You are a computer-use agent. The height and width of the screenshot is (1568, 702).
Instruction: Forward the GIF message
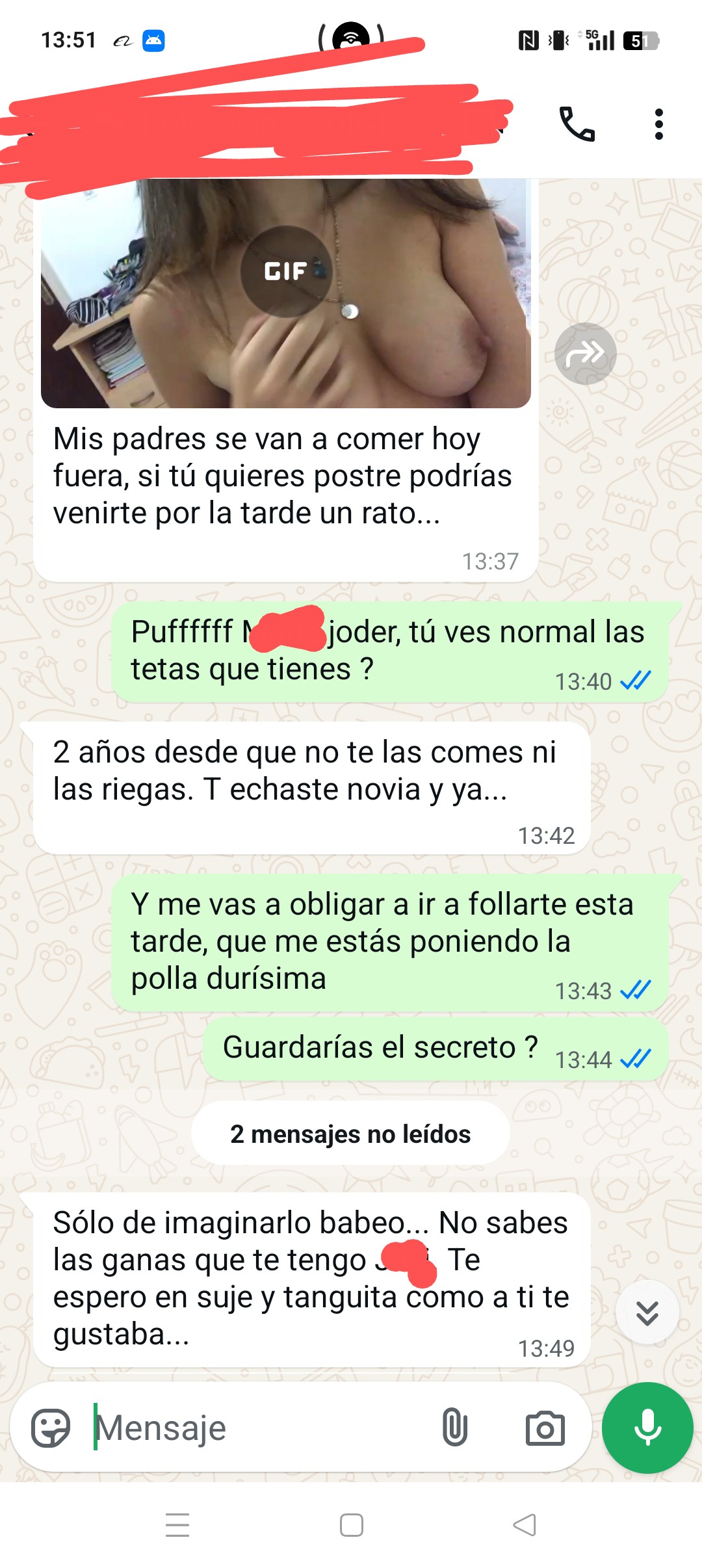[x=585, y=354]
